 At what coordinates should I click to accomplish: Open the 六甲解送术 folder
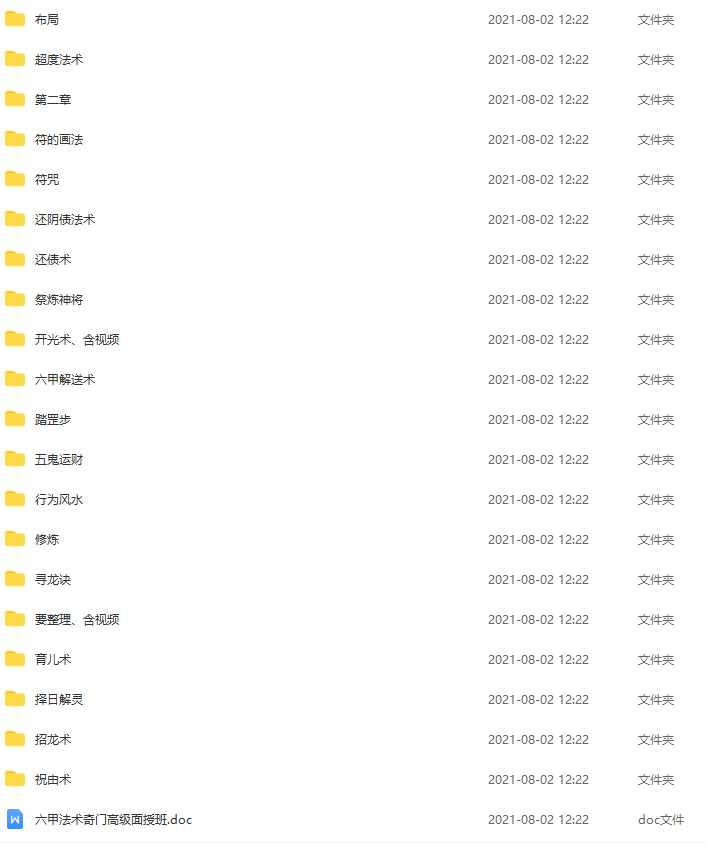65,380
